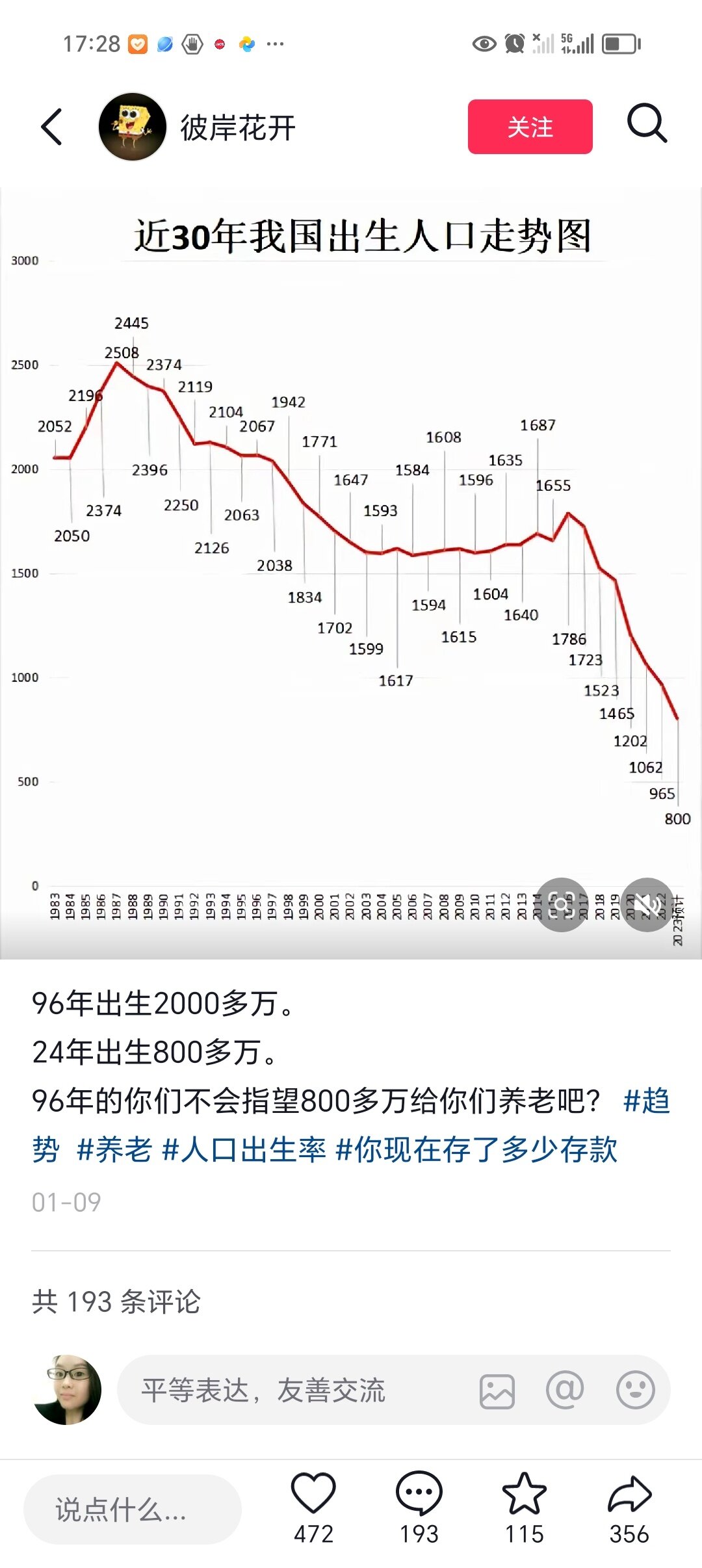
Task: Open 彼岸花开's profile avatar
Action: pos(133,127)
